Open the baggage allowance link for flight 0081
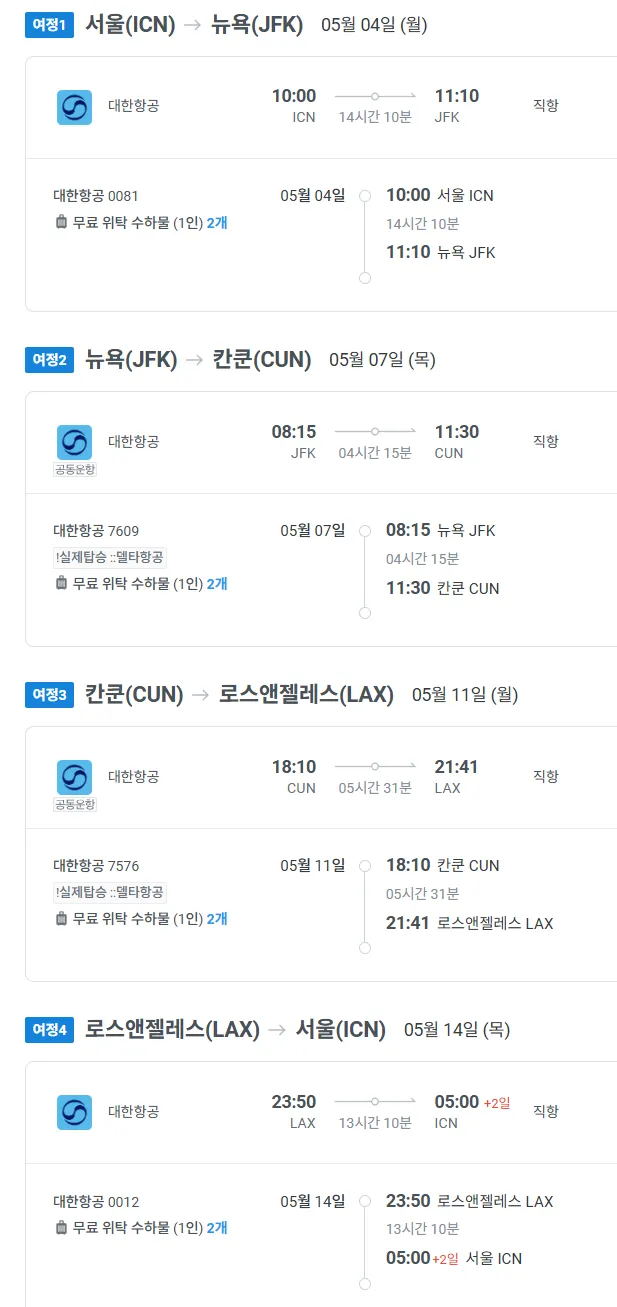This screenshot has width=617, height=1307. pyautogui.click(x=217, y=222)
